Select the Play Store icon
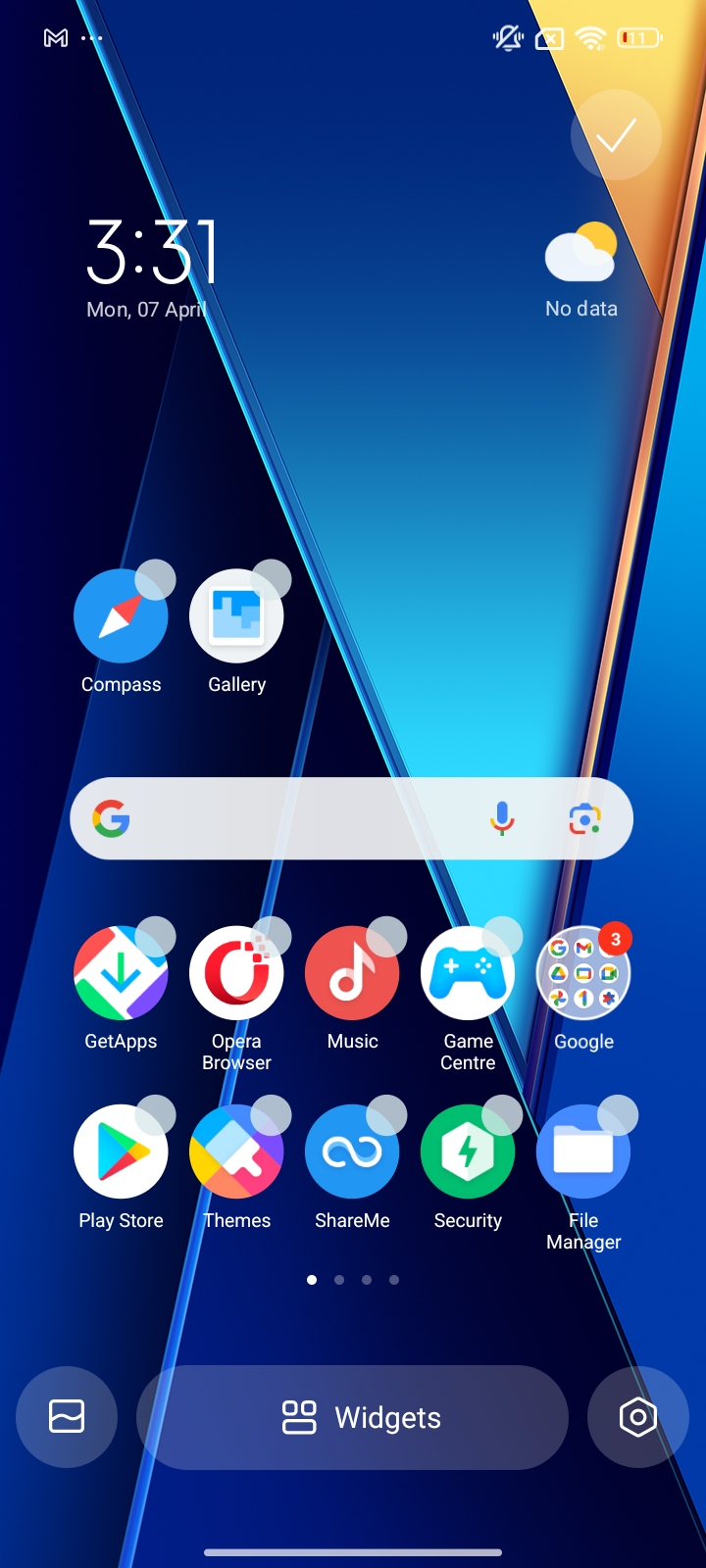 pyautogui.click(x=121, y=1151)
